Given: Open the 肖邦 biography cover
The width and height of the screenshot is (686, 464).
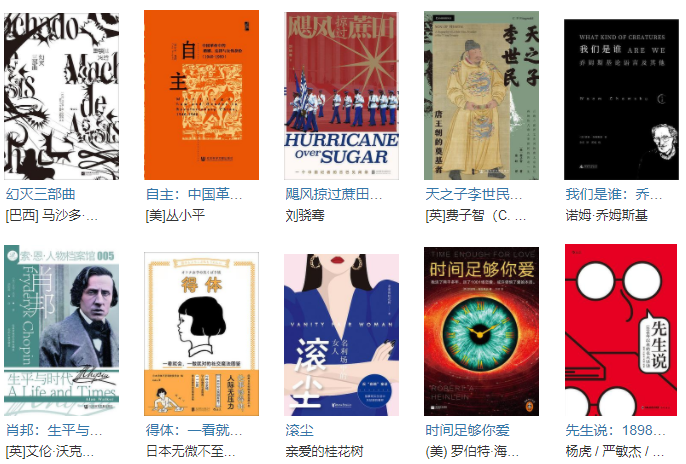Looking at the screenshot, I should pos(61,331).
